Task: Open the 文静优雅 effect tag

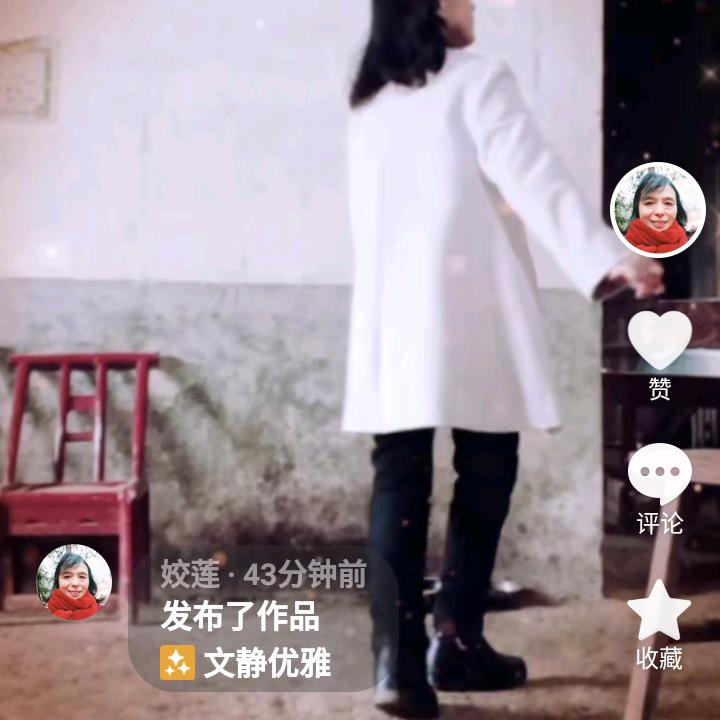Action: [x=245, y=663]
